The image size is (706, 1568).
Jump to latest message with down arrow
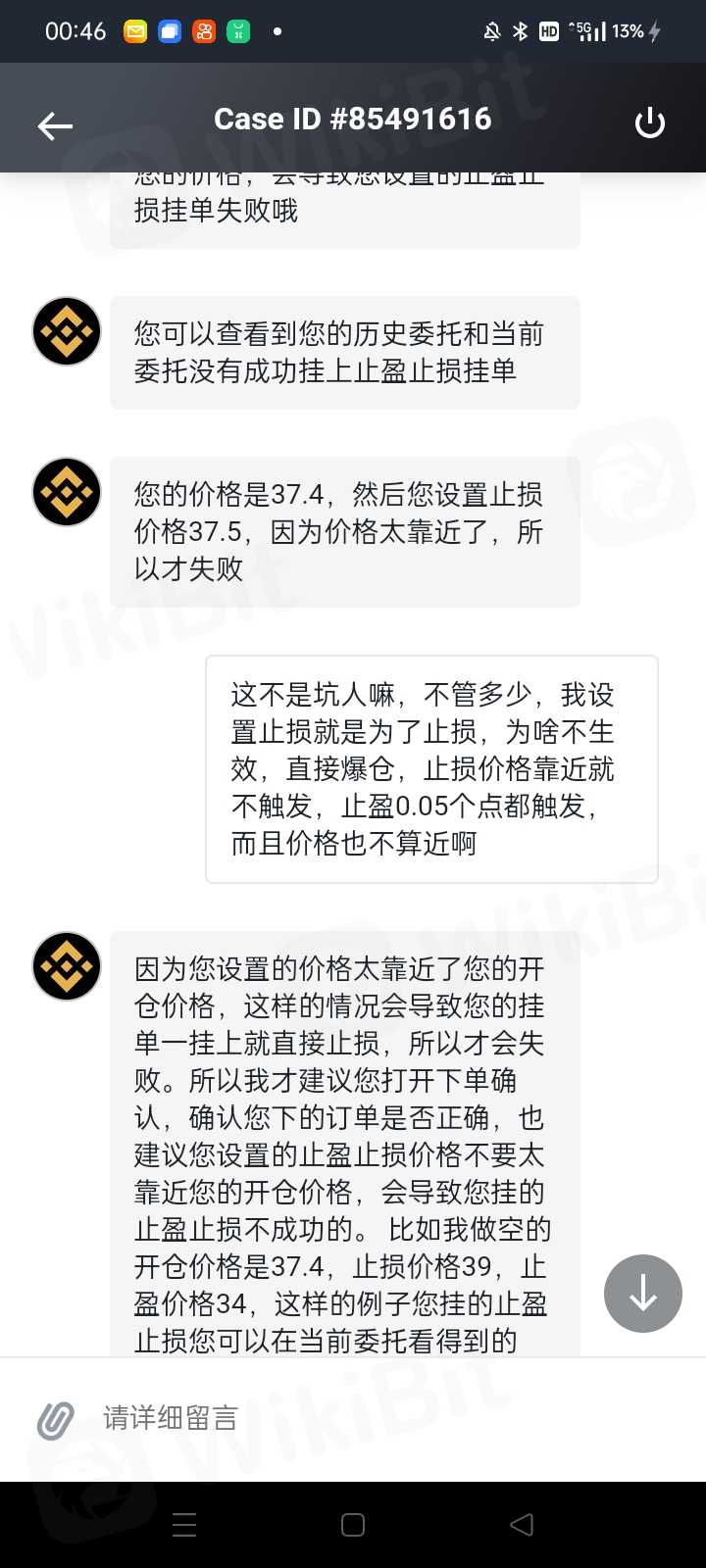point(642,1294)
